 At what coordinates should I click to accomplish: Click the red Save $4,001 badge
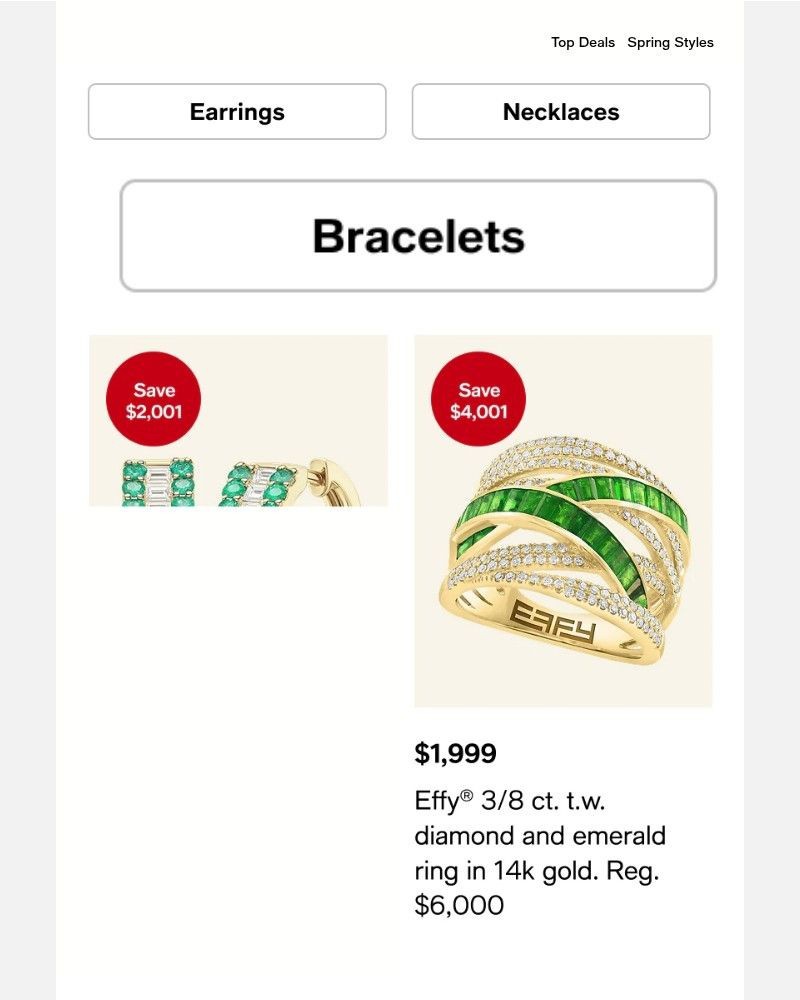480,399
